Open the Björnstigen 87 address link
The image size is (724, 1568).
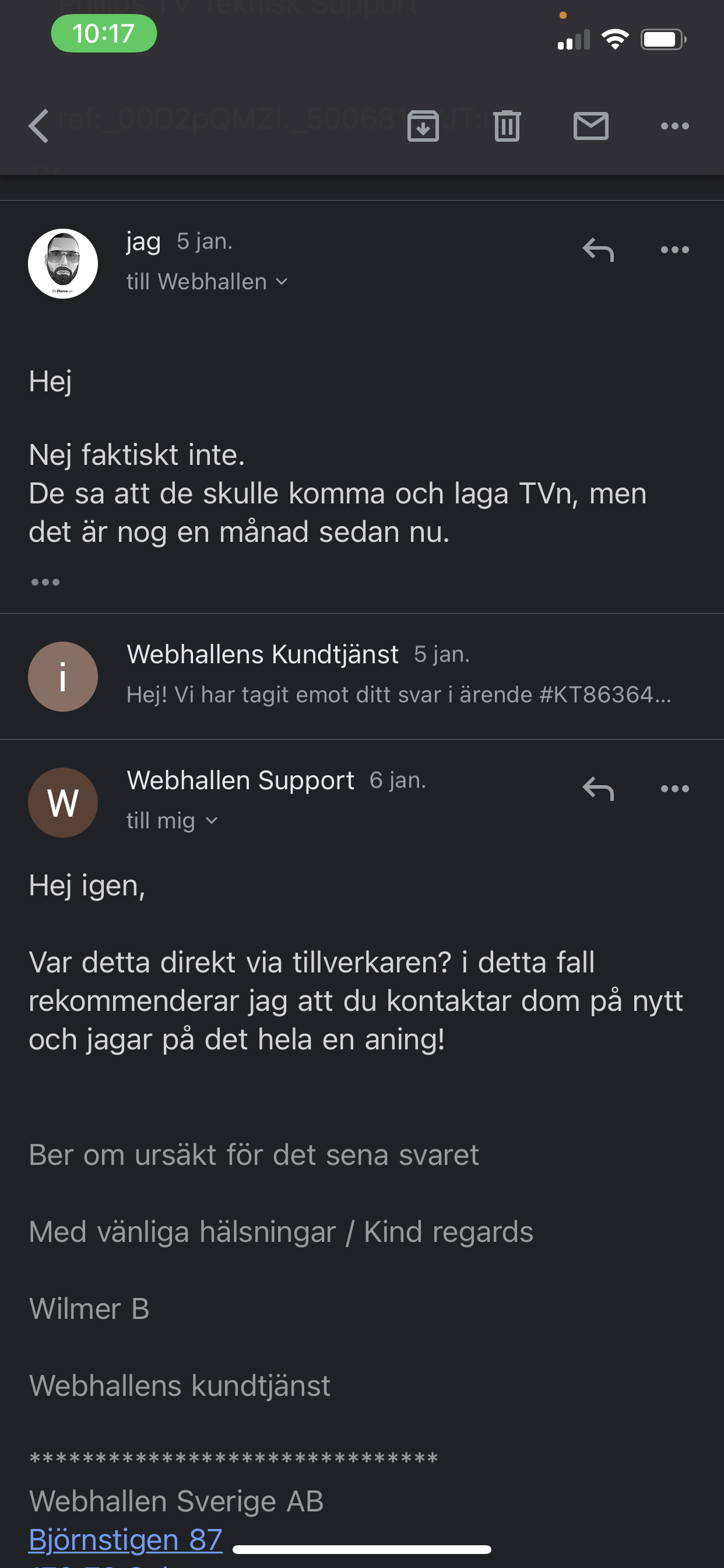tap(125, 1540)
